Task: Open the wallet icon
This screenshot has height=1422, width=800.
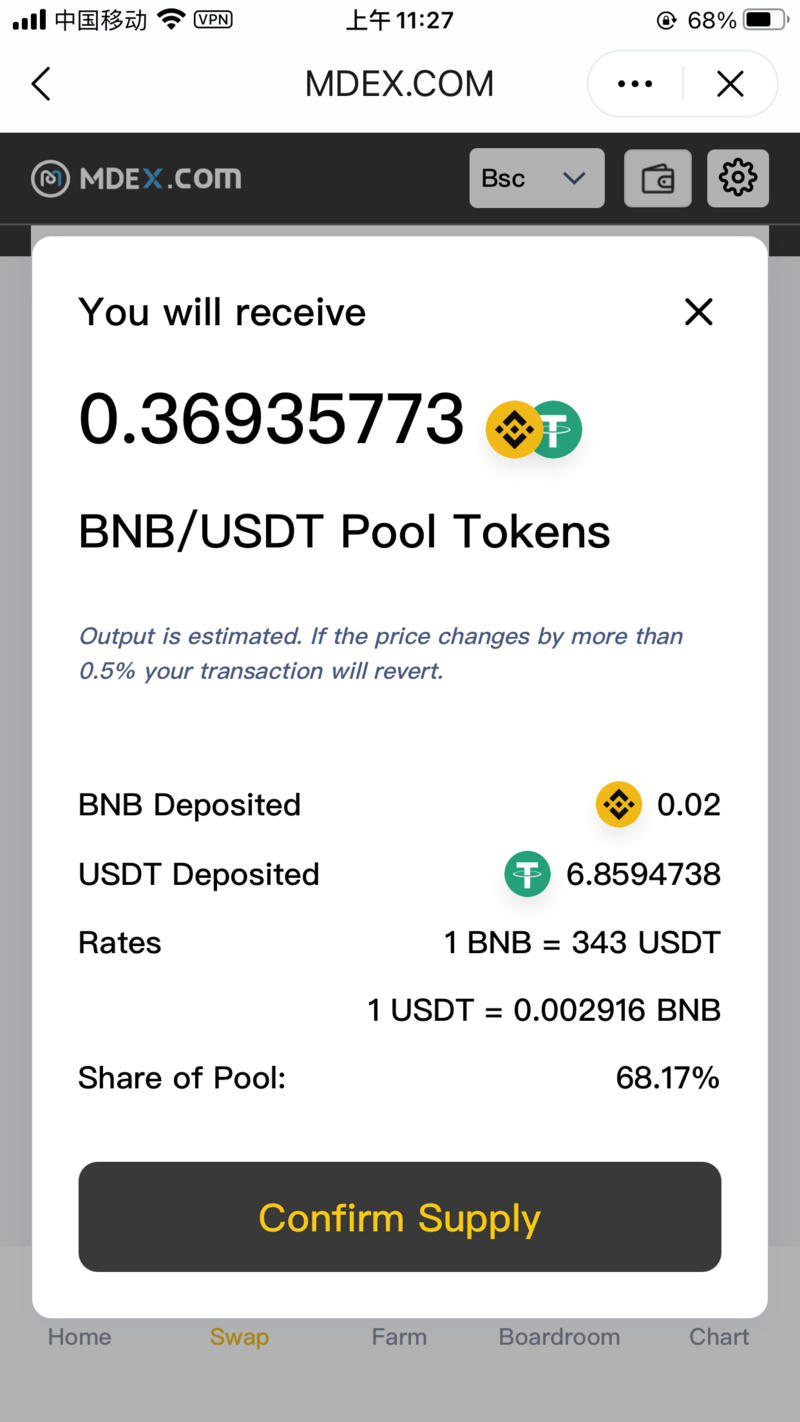Action: pos(657,178)
